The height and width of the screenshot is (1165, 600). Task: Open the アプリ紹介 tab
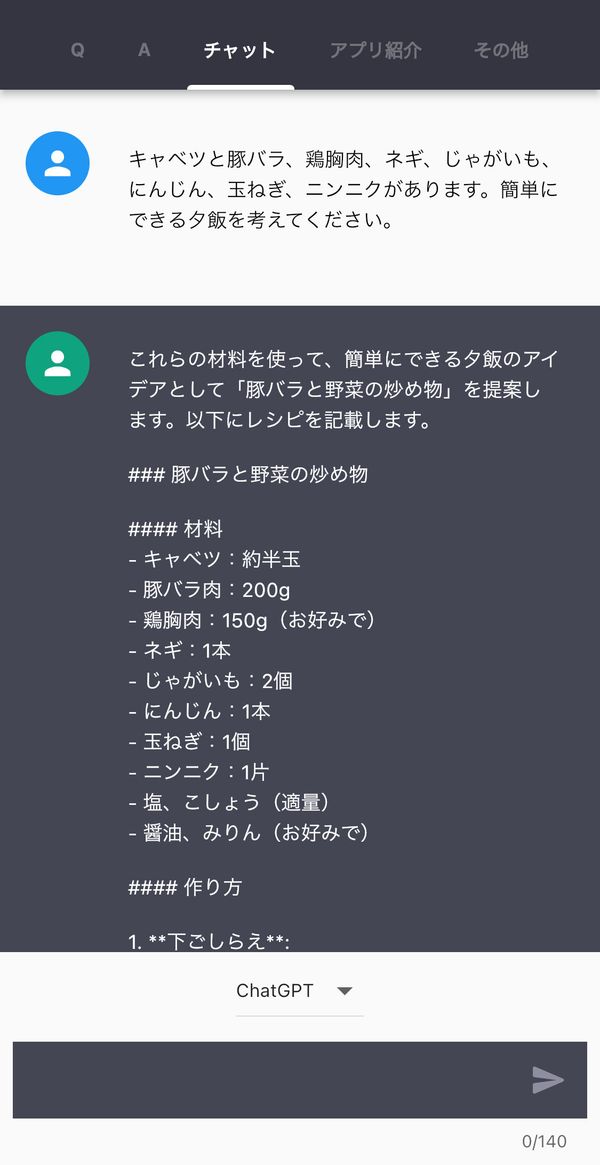(x=375, y=51)
